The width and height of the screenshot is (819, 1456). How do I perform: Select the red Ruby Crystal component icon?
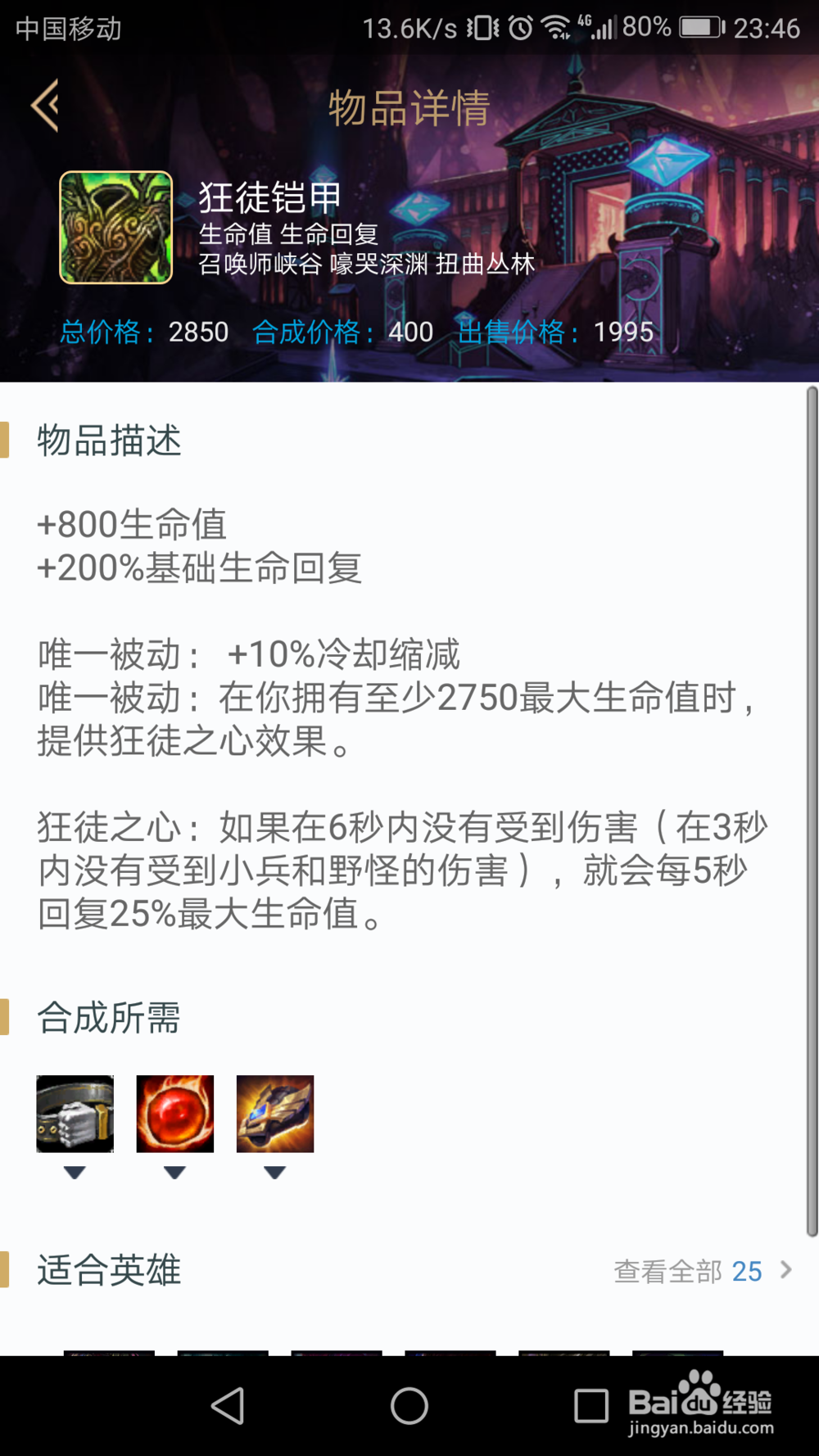pyautogui.click(x=174, y=1114)
